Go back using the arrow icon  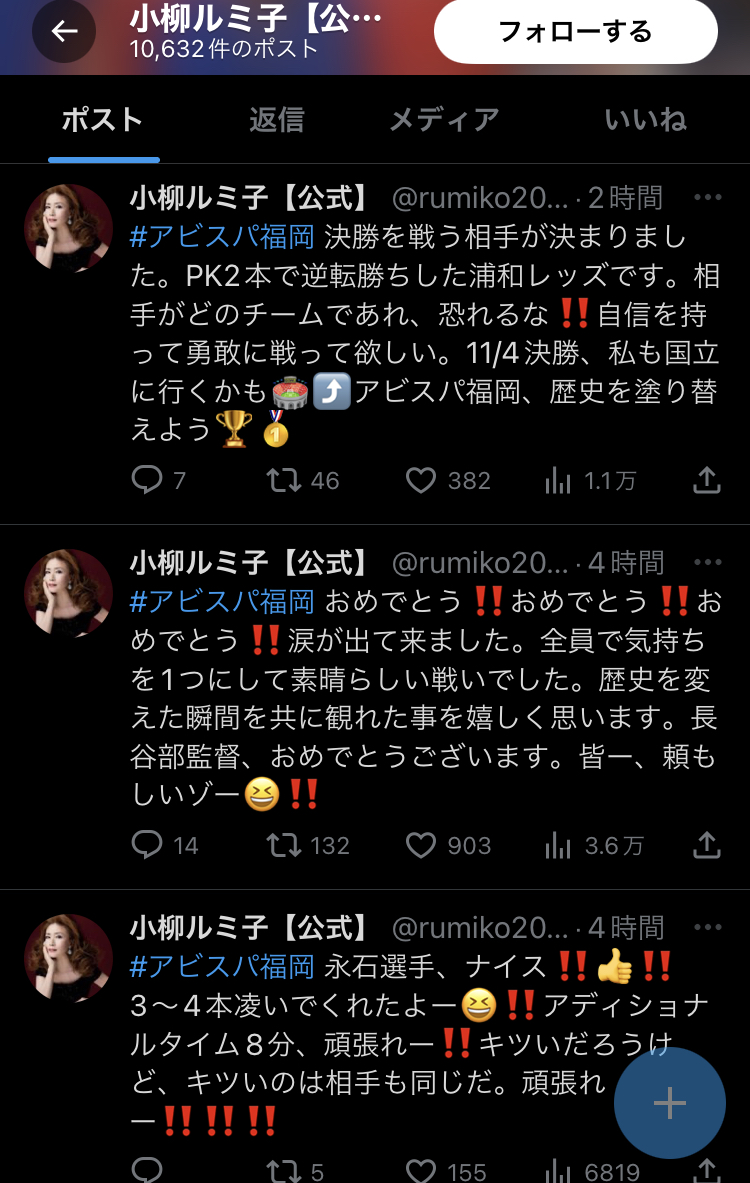pyautogui.click(x=64, y=32)
